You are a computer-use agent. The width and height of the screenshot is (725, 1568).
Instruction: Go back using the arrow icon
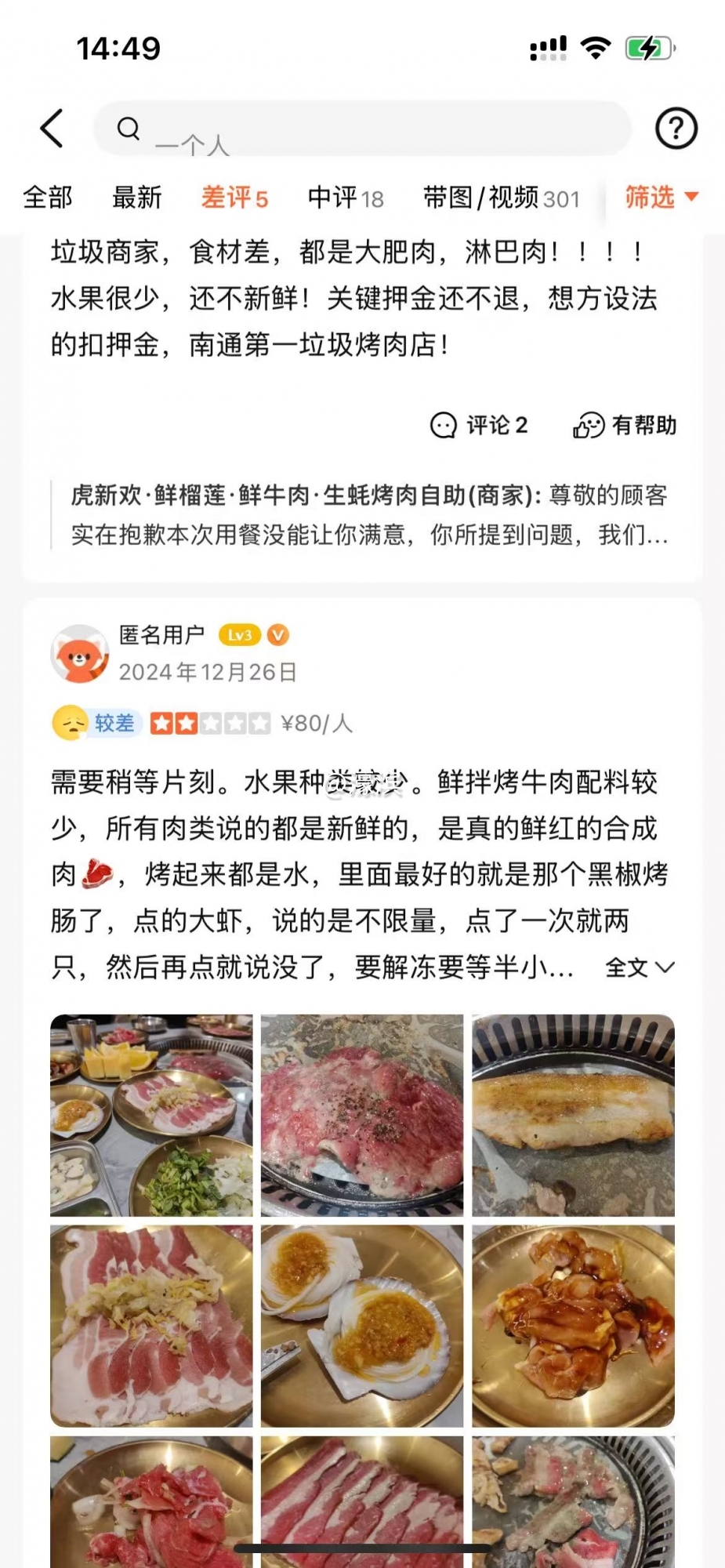(x=52, y=129)
